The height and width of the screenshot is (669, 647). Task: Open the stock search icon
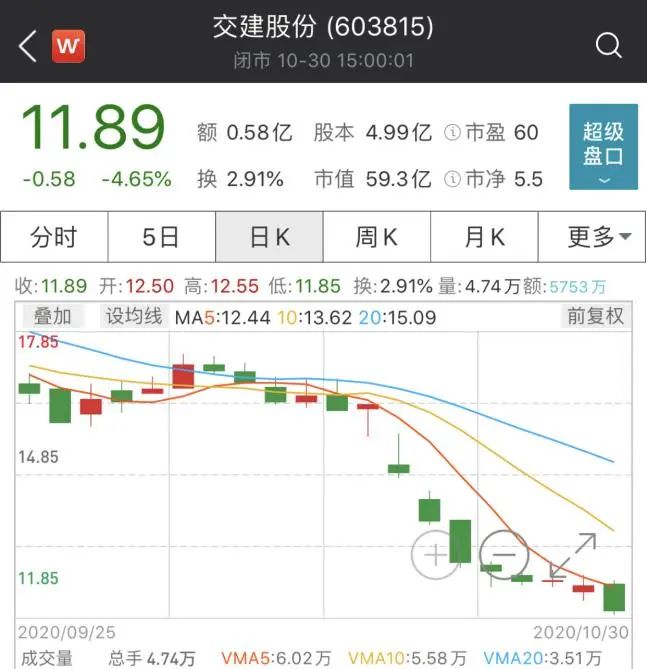point(608,45)
